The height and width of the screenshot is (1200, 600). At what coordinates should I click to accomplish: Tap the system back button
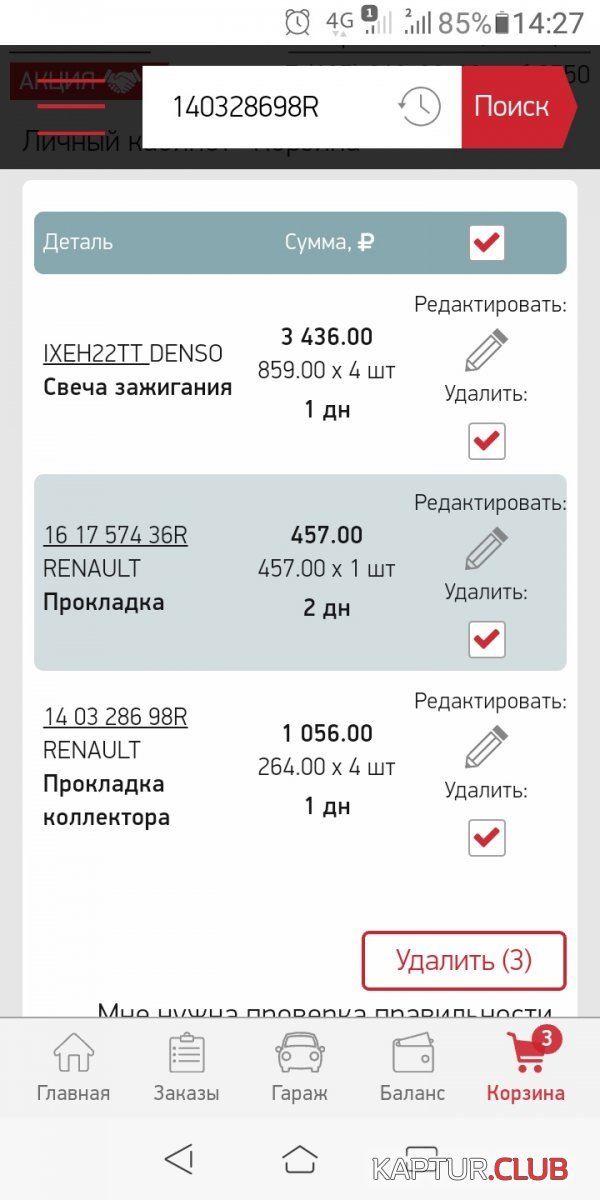[178, 1160]
